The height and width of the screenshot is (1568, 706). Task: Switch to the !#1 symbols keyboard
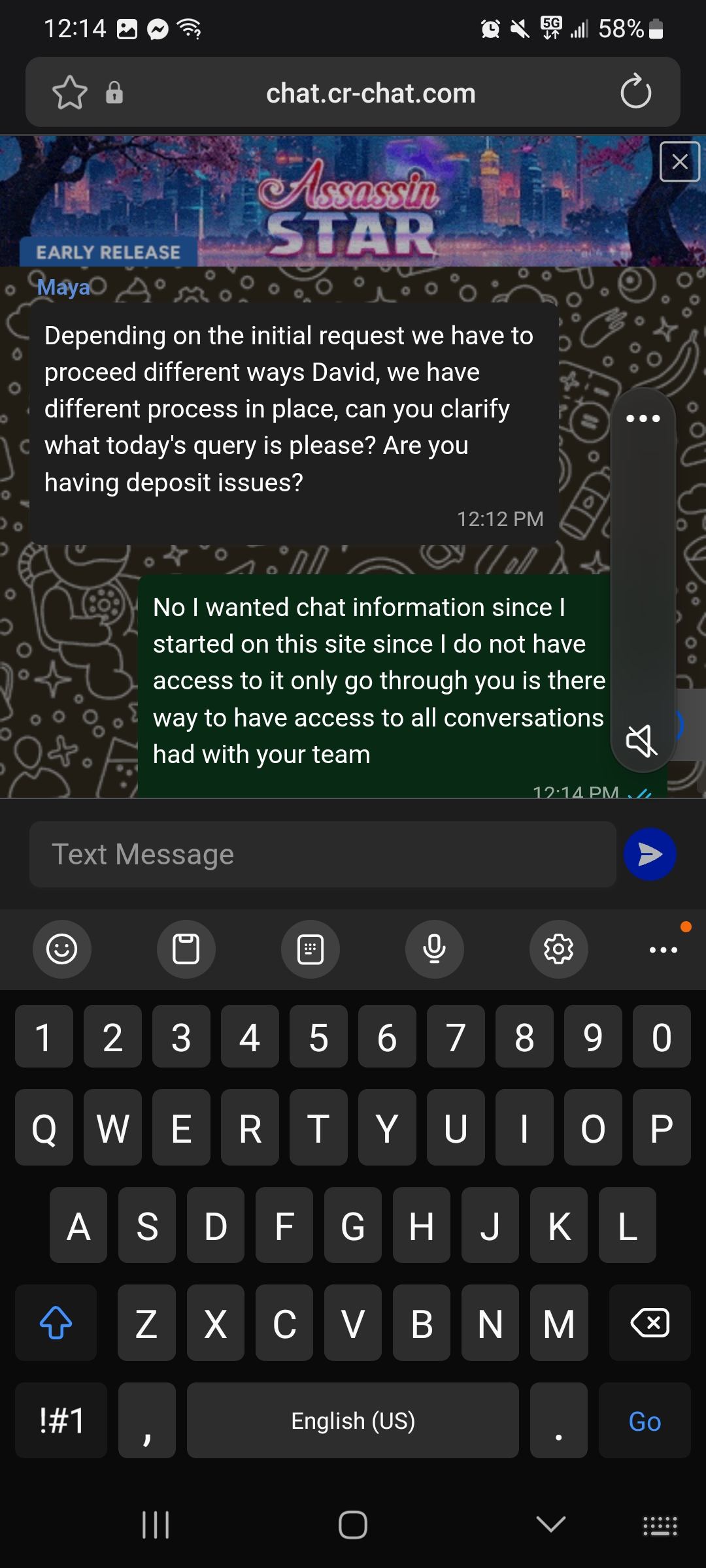coord(61,1421)
